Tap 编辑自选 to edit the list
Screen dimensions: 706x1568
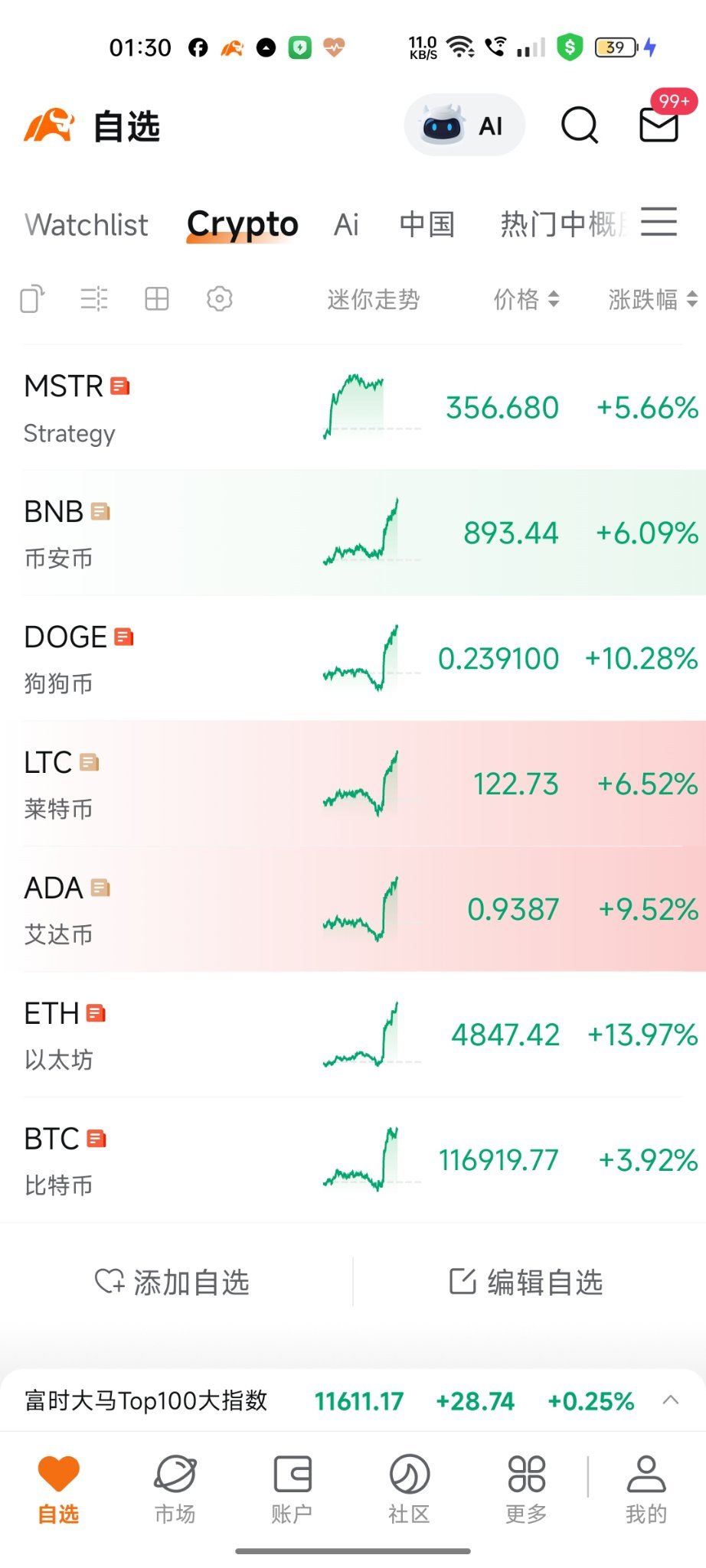(x=527, y=1282)
